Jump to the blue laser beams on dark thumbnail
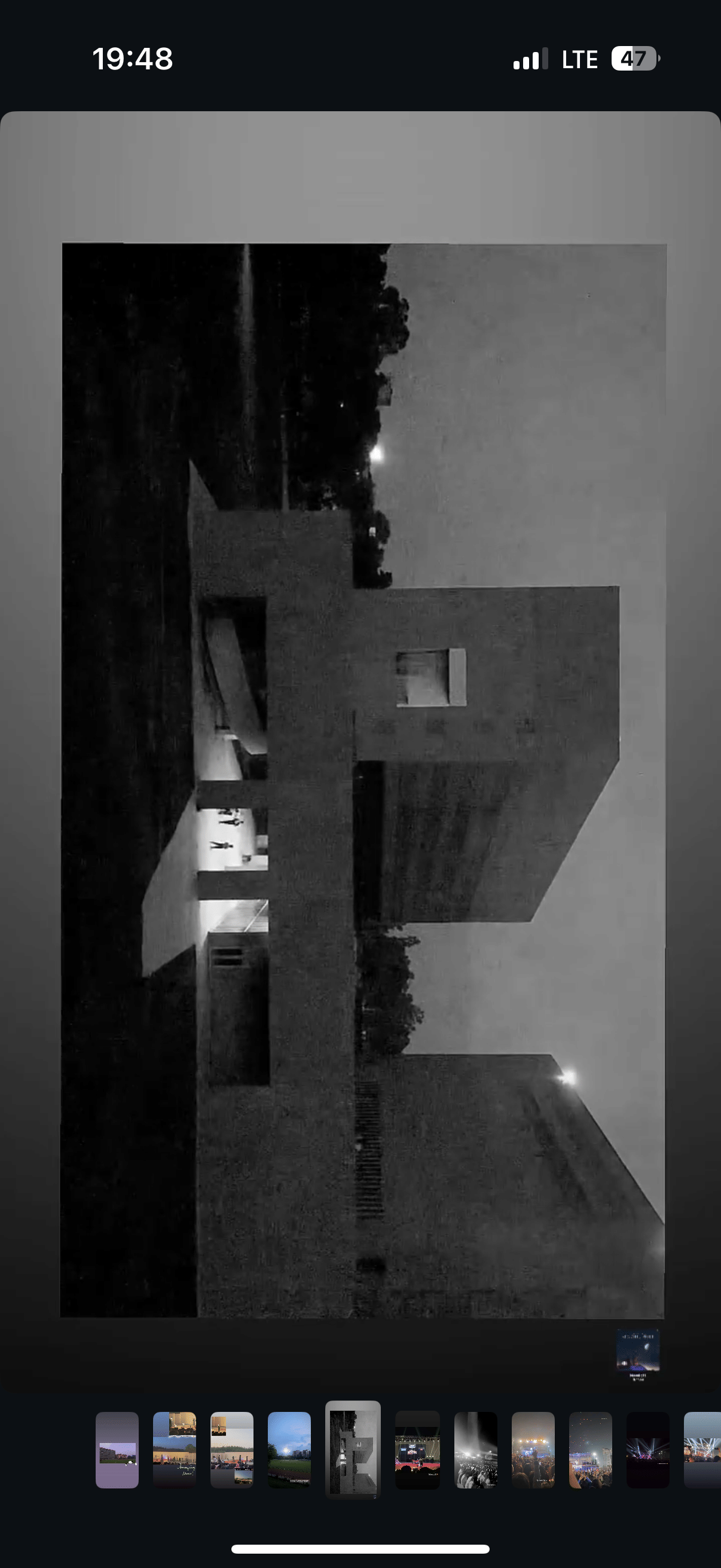This screenshot has height=1568, width=721. (x=647, y=1450)
